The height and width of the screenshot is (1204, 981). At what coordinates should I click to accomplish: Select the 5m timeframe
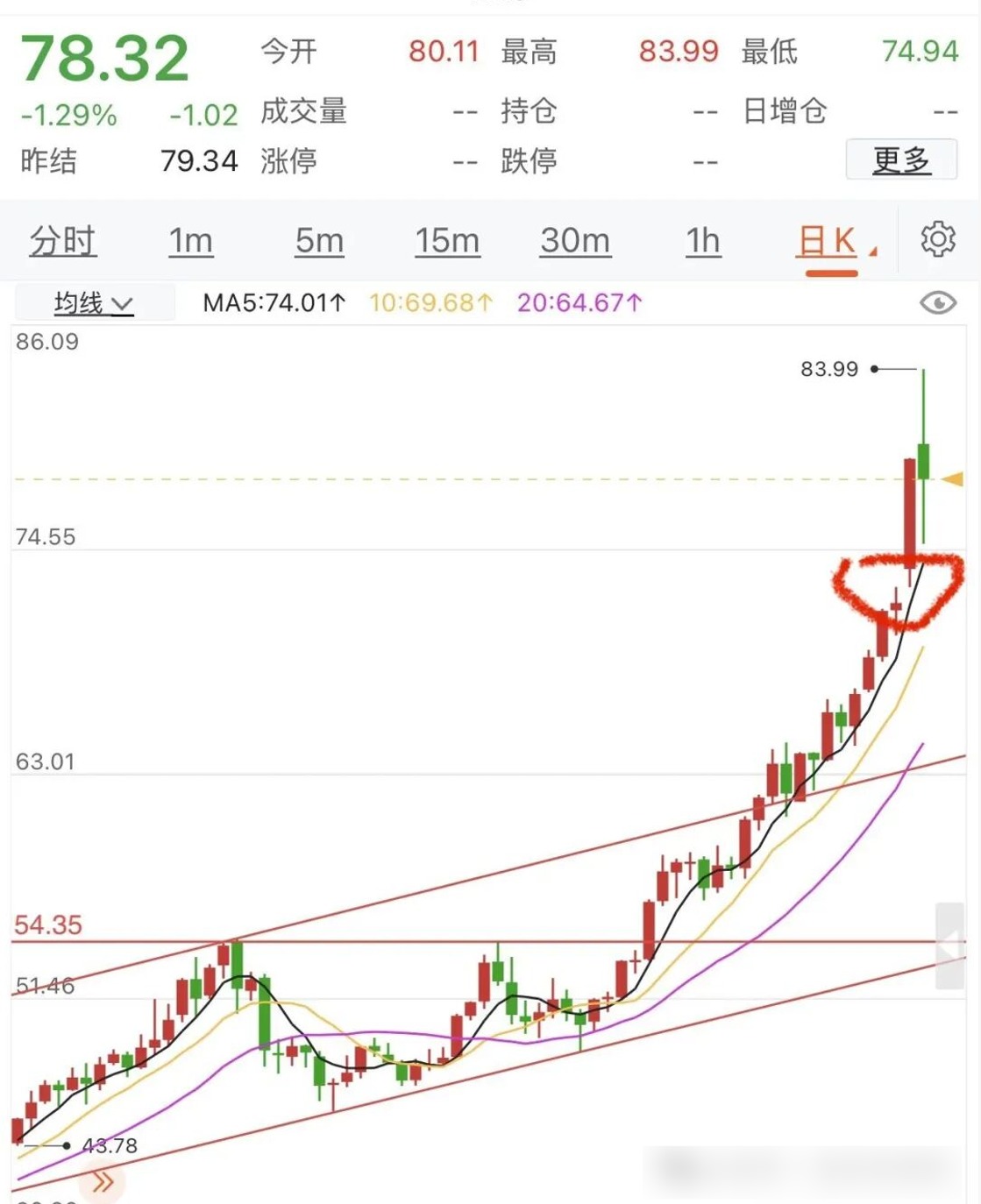tap(319, 241)
